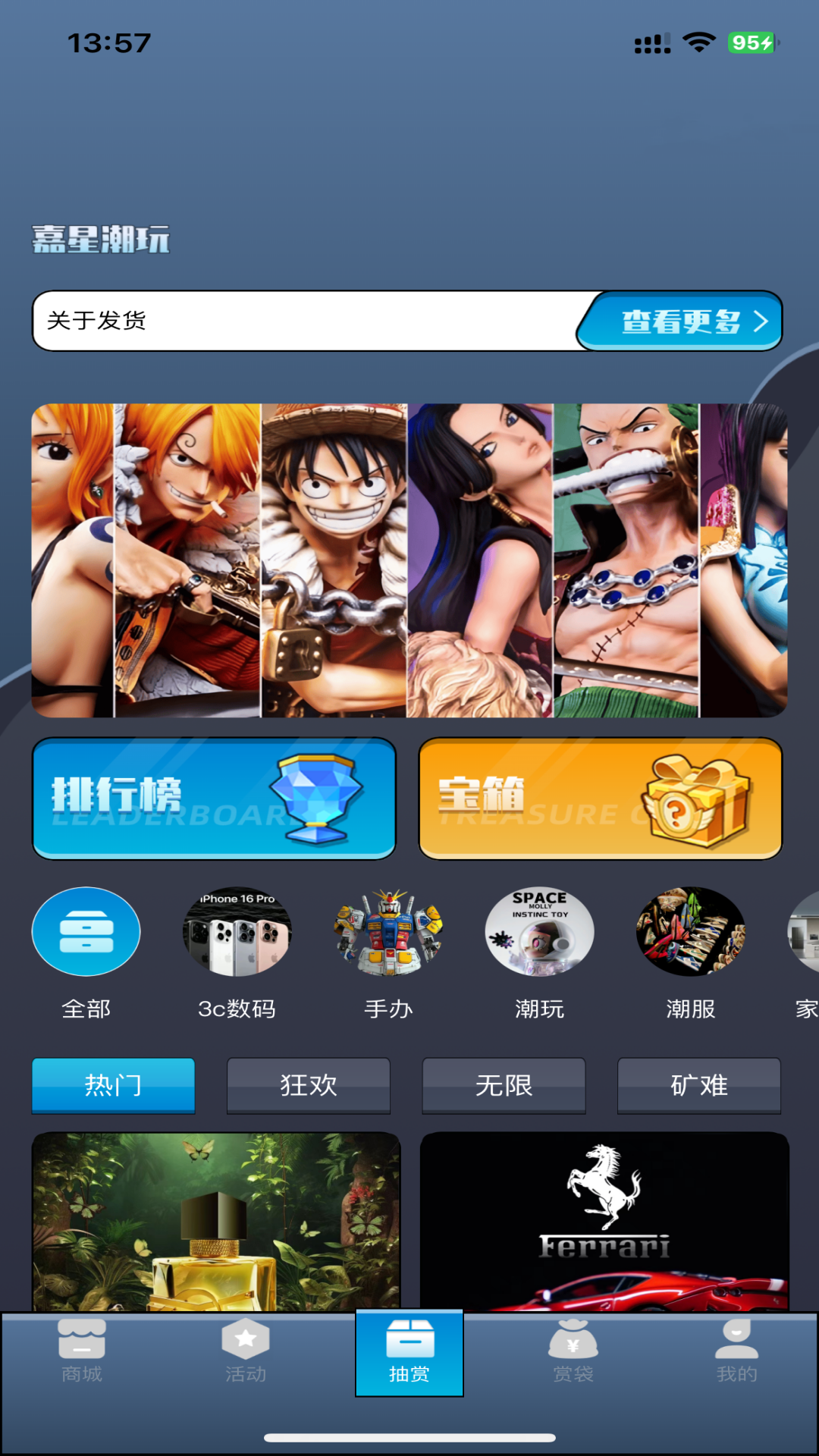Open the 潮服 category
The height and width of the screenshot is (1456, 819).
(x=690, y=932)
